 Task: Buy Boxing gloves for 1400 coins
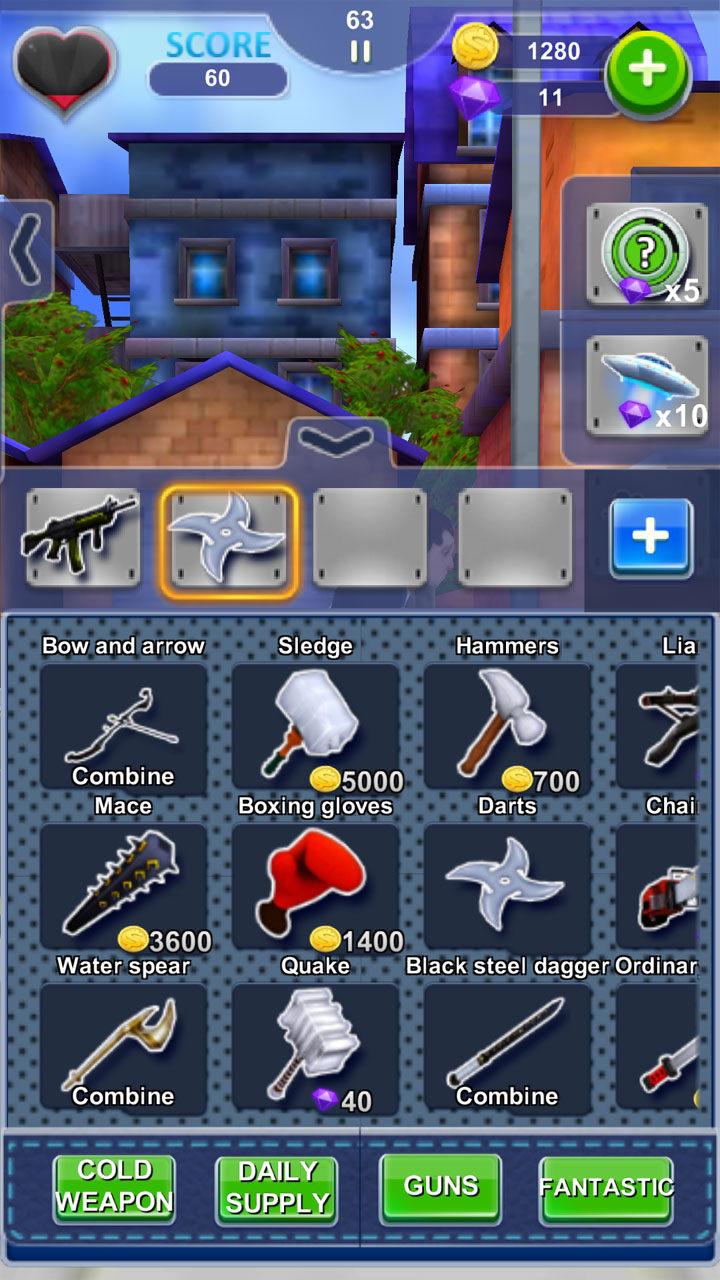(315, 888)
